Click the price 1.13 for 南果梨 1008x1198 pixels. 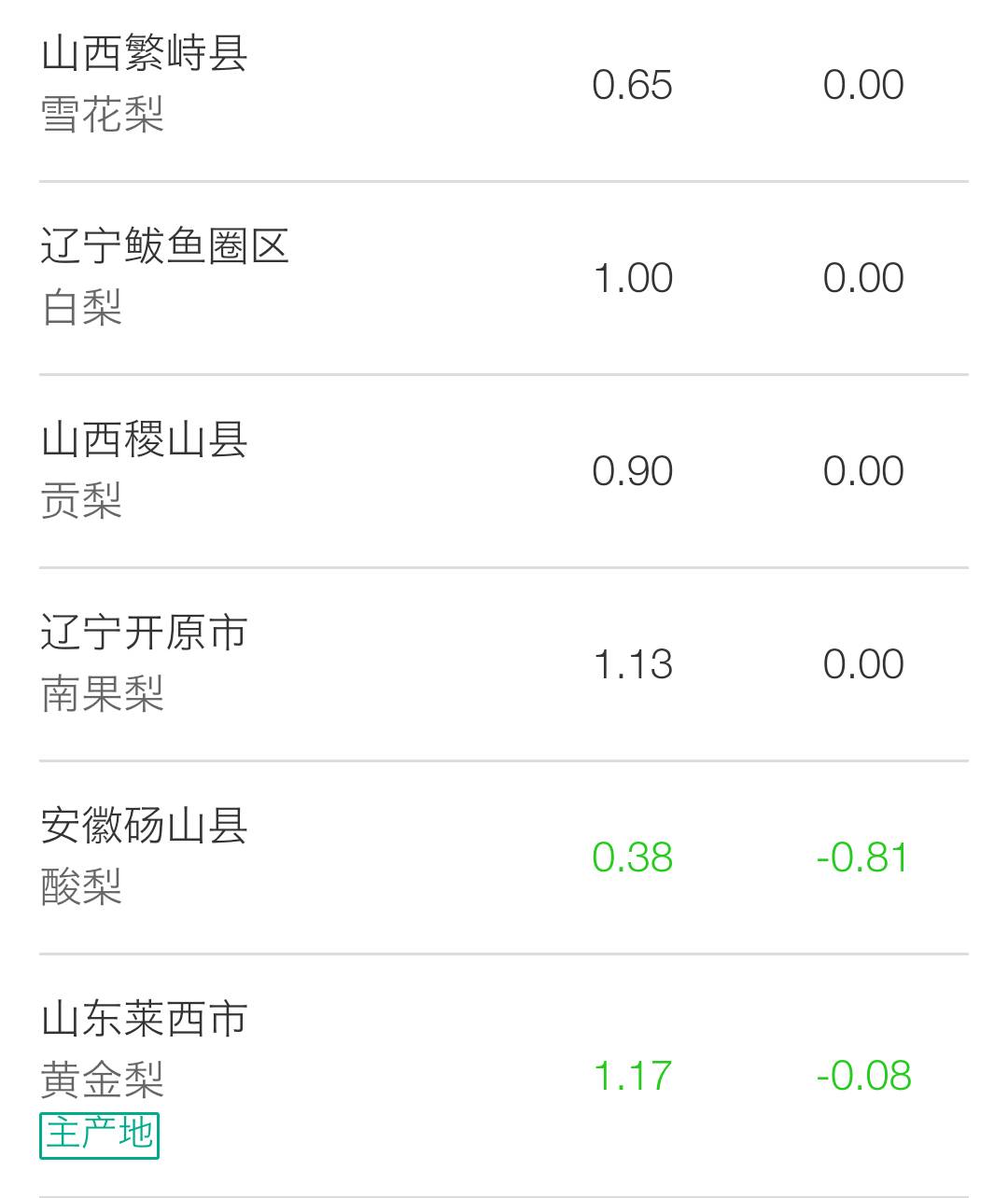point(633,664)
